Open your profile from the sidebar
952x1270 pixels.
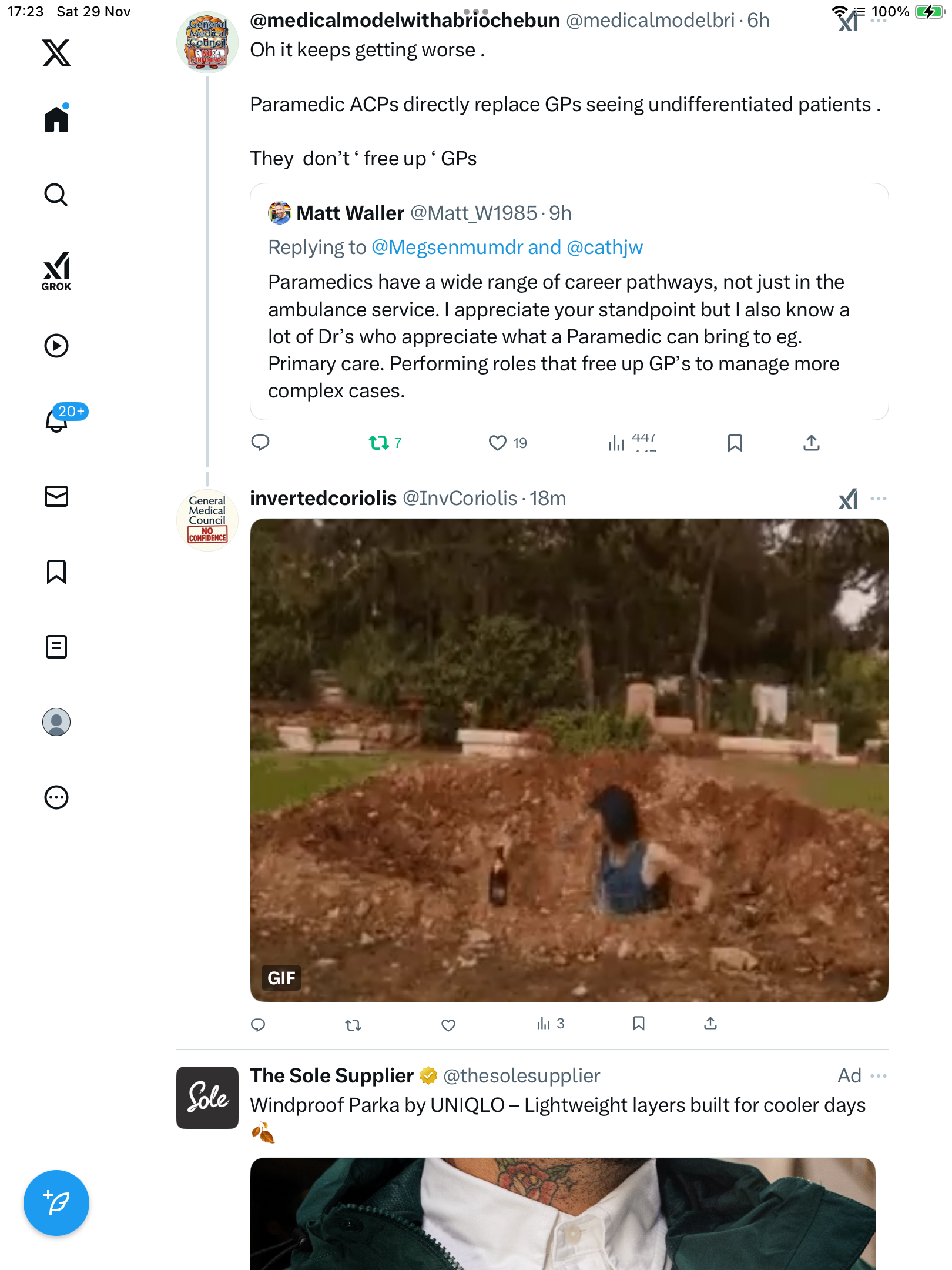(56, 722)
